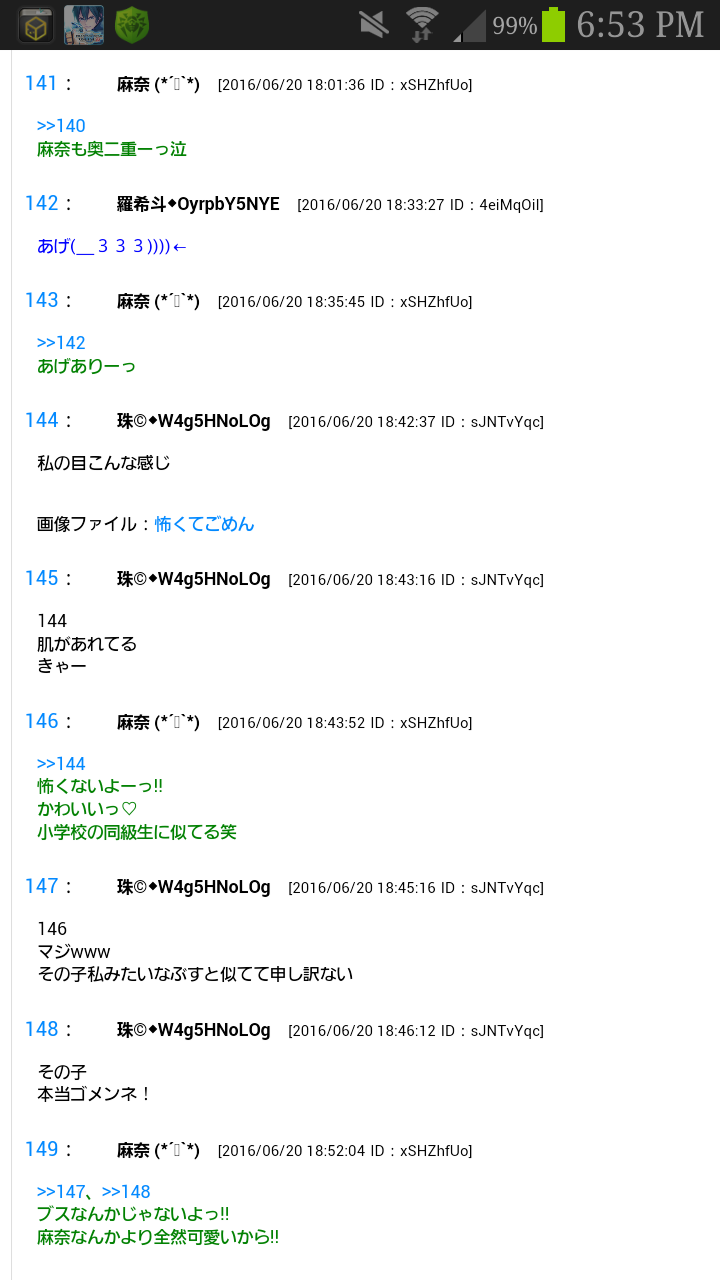Image resolution: width=720 pixels, height=1280 pixels.
Task: Follow the >>148 reply anchor
Action: tap(126, 1192)
